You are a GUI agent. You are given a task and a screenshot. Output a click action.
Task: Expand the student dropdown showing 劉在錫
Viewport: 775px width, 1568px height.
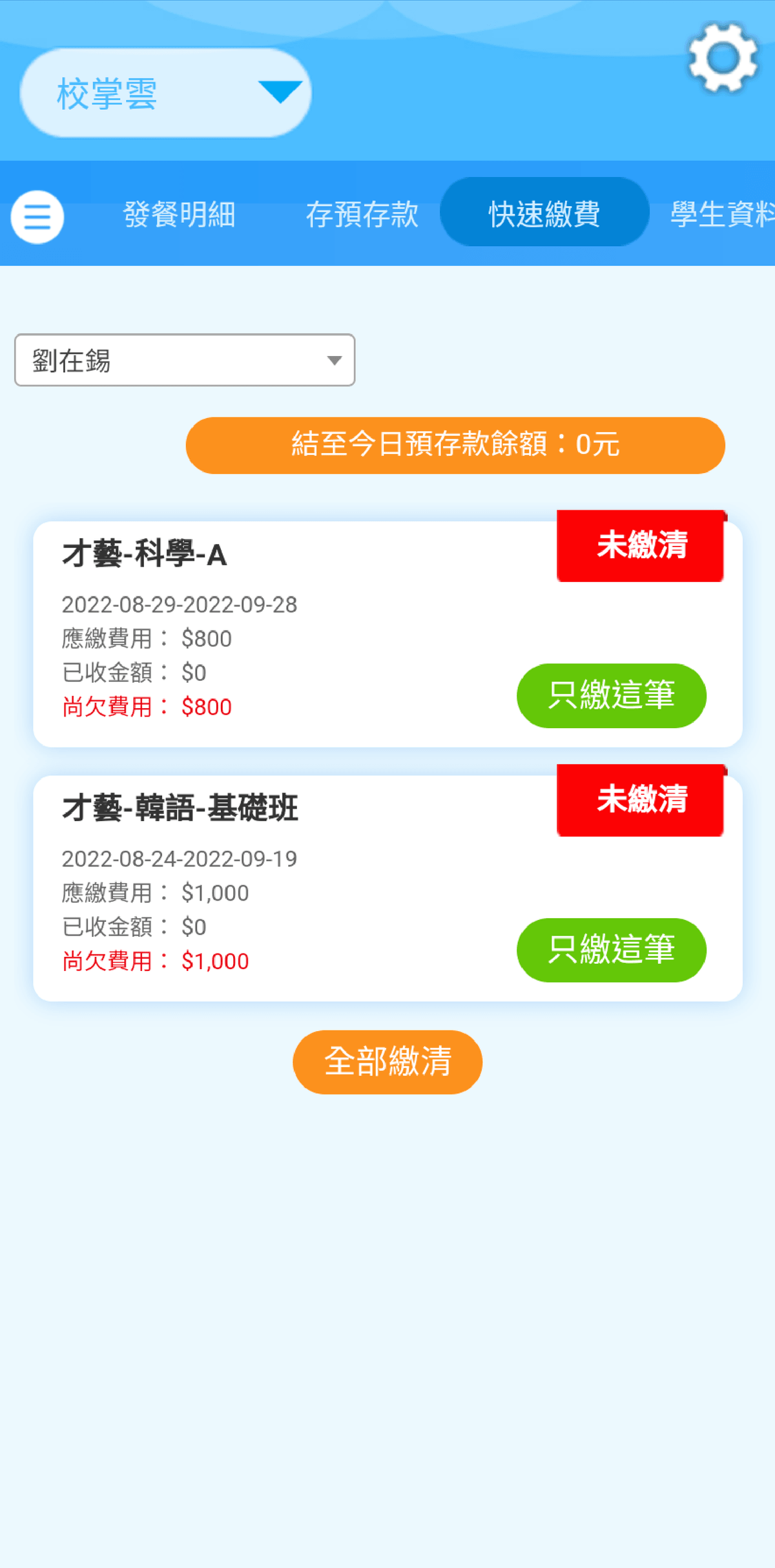[x=185, y=360]
